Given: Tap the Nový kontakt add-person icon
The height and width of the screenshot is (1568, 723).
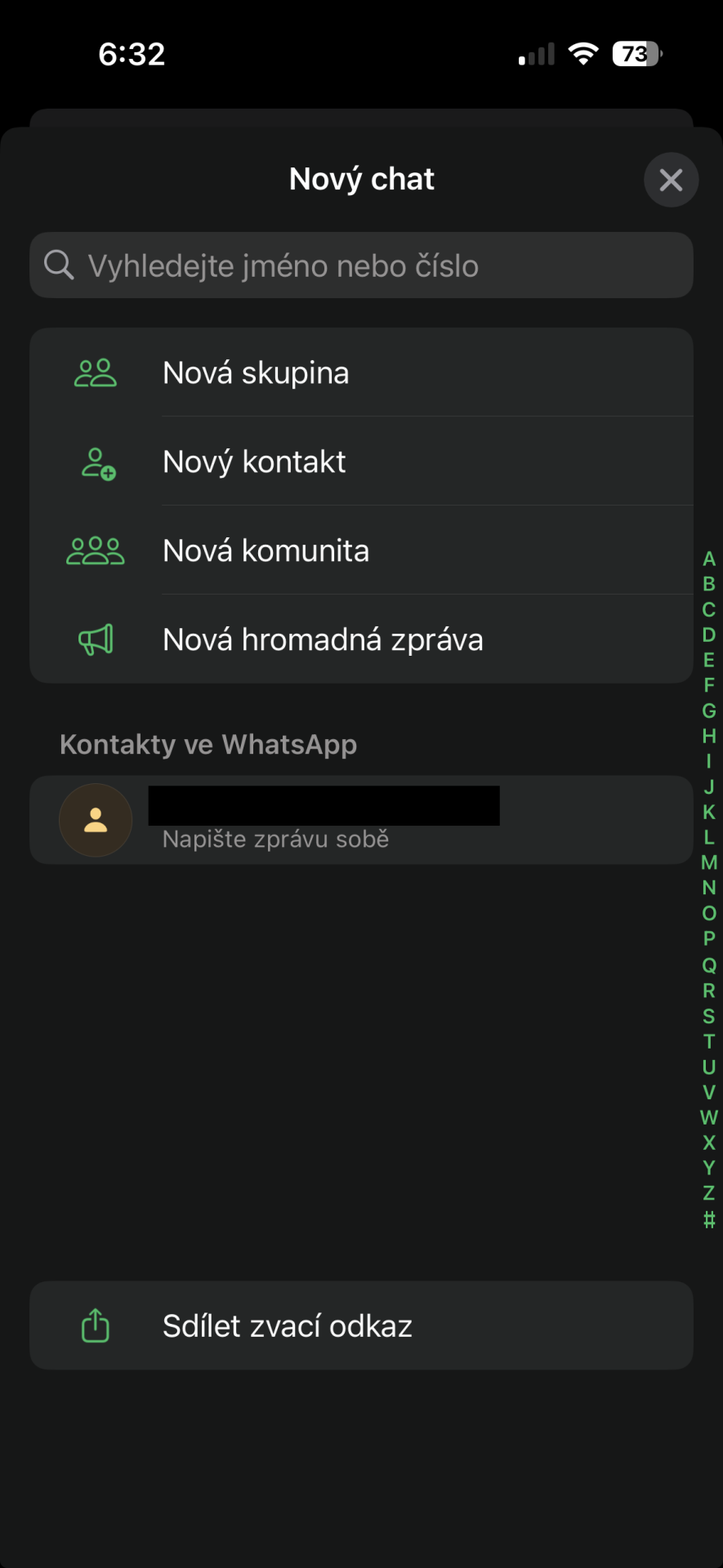Looking at the screenshot, I should click(x=96, y=462).
